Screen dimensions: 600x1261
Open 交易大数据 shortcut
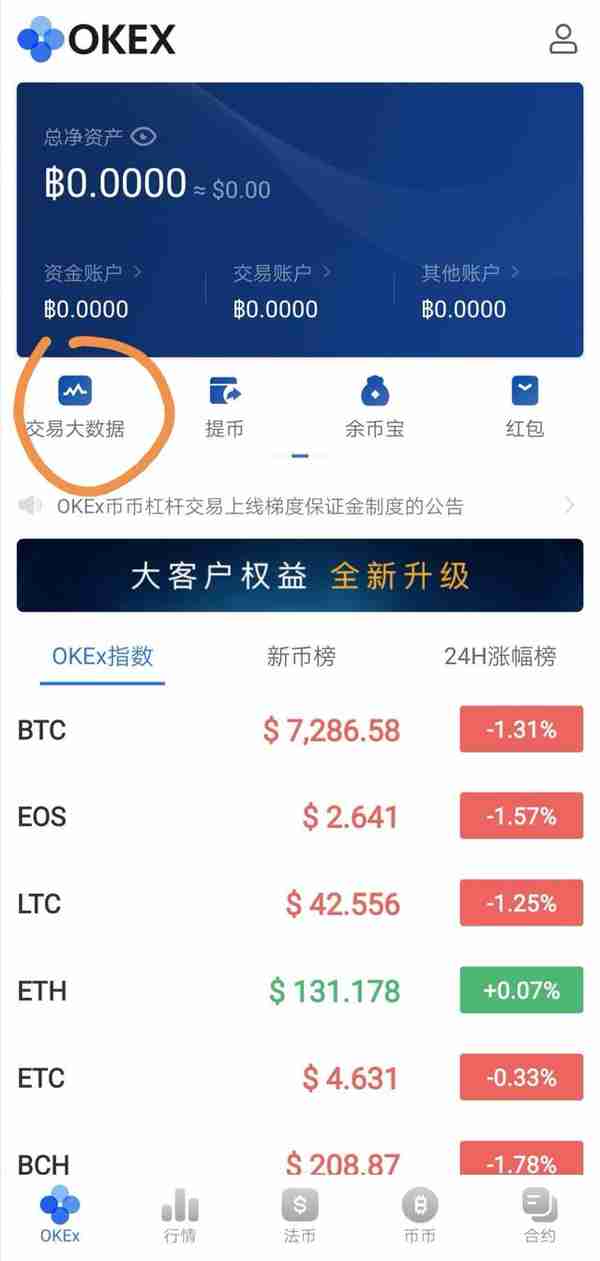tap(76, 408)
